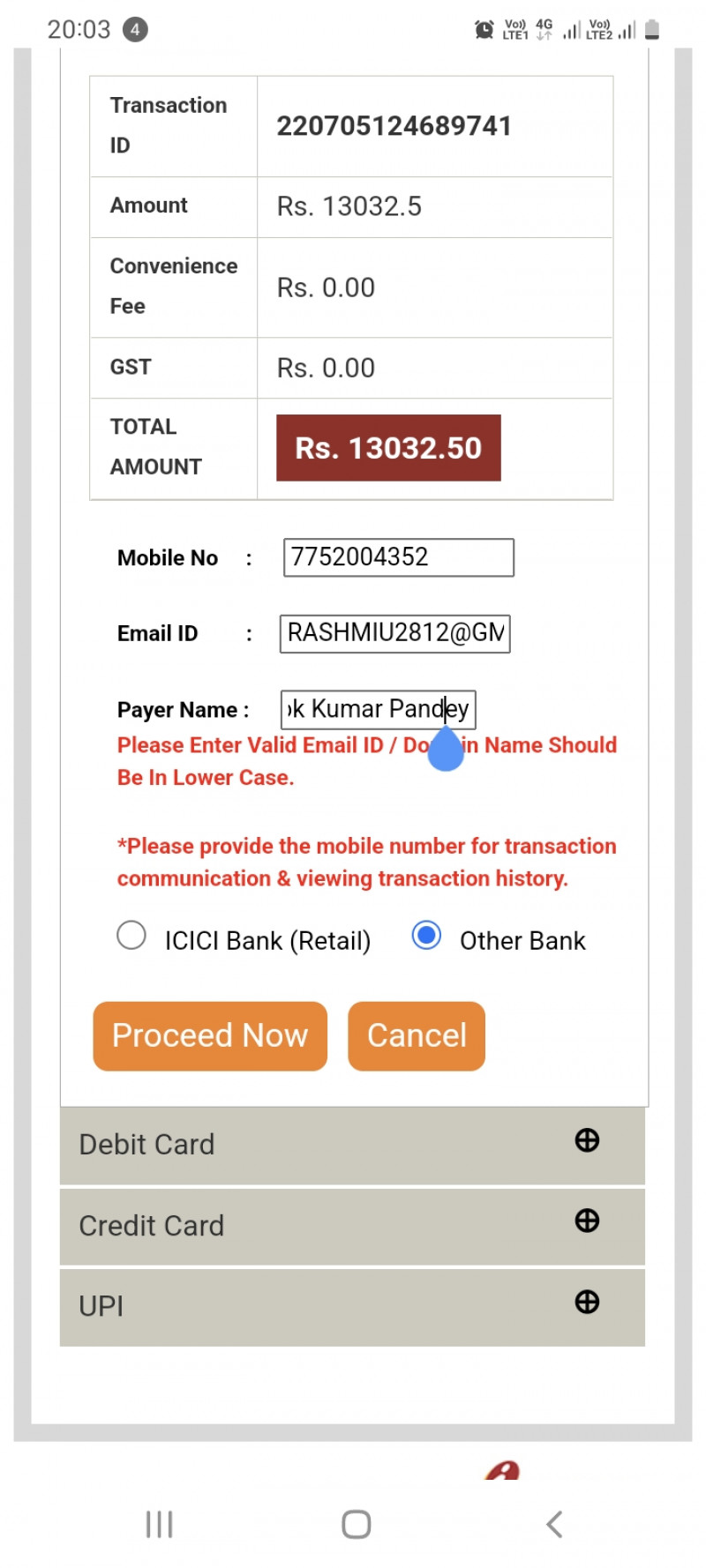Open recent apps from navigation bar
This screenshot has height=1568, width=706.
coord(159,1524)
